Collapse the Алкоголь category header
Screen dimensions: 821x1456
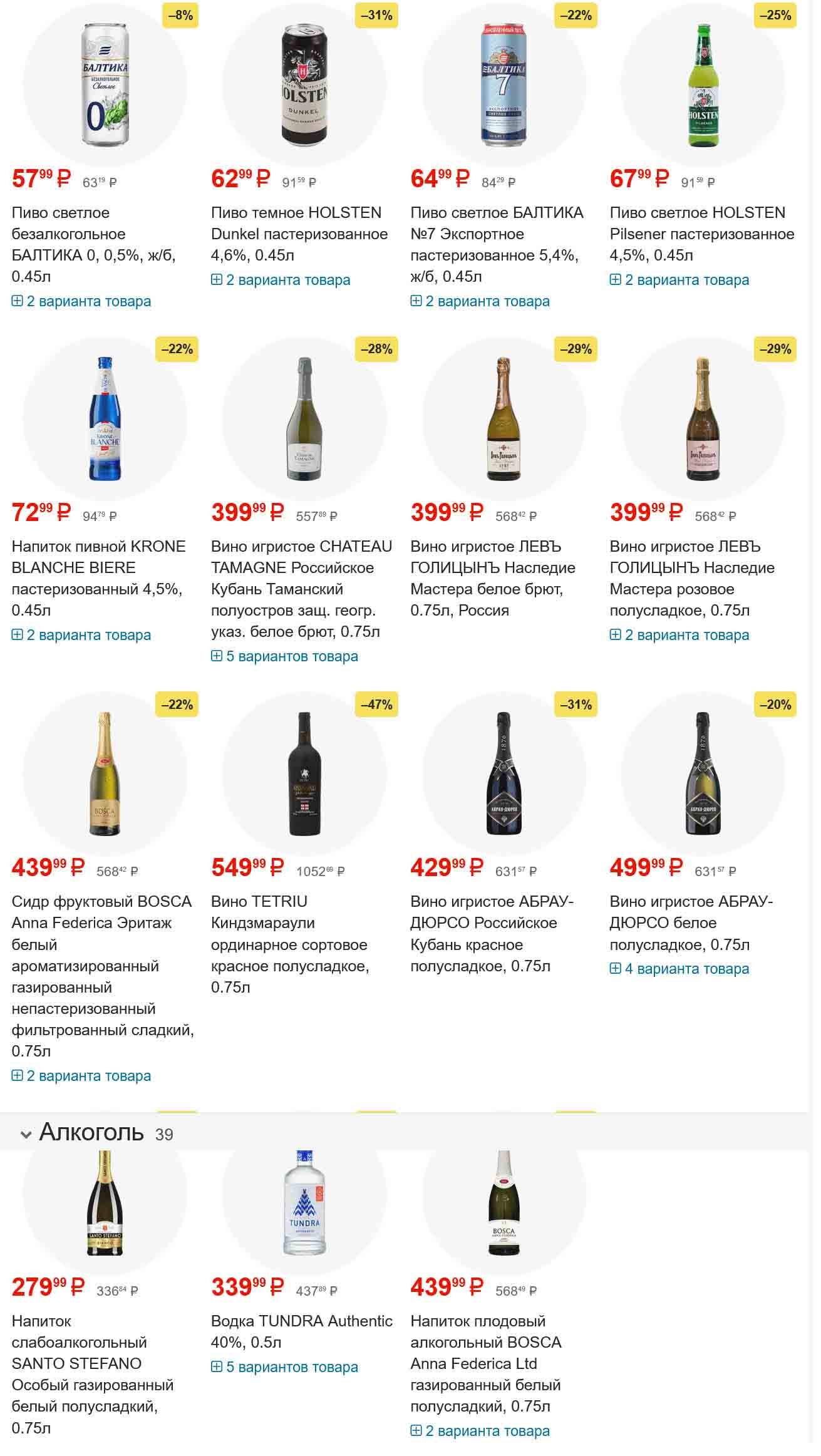[x=26, y=1134]
